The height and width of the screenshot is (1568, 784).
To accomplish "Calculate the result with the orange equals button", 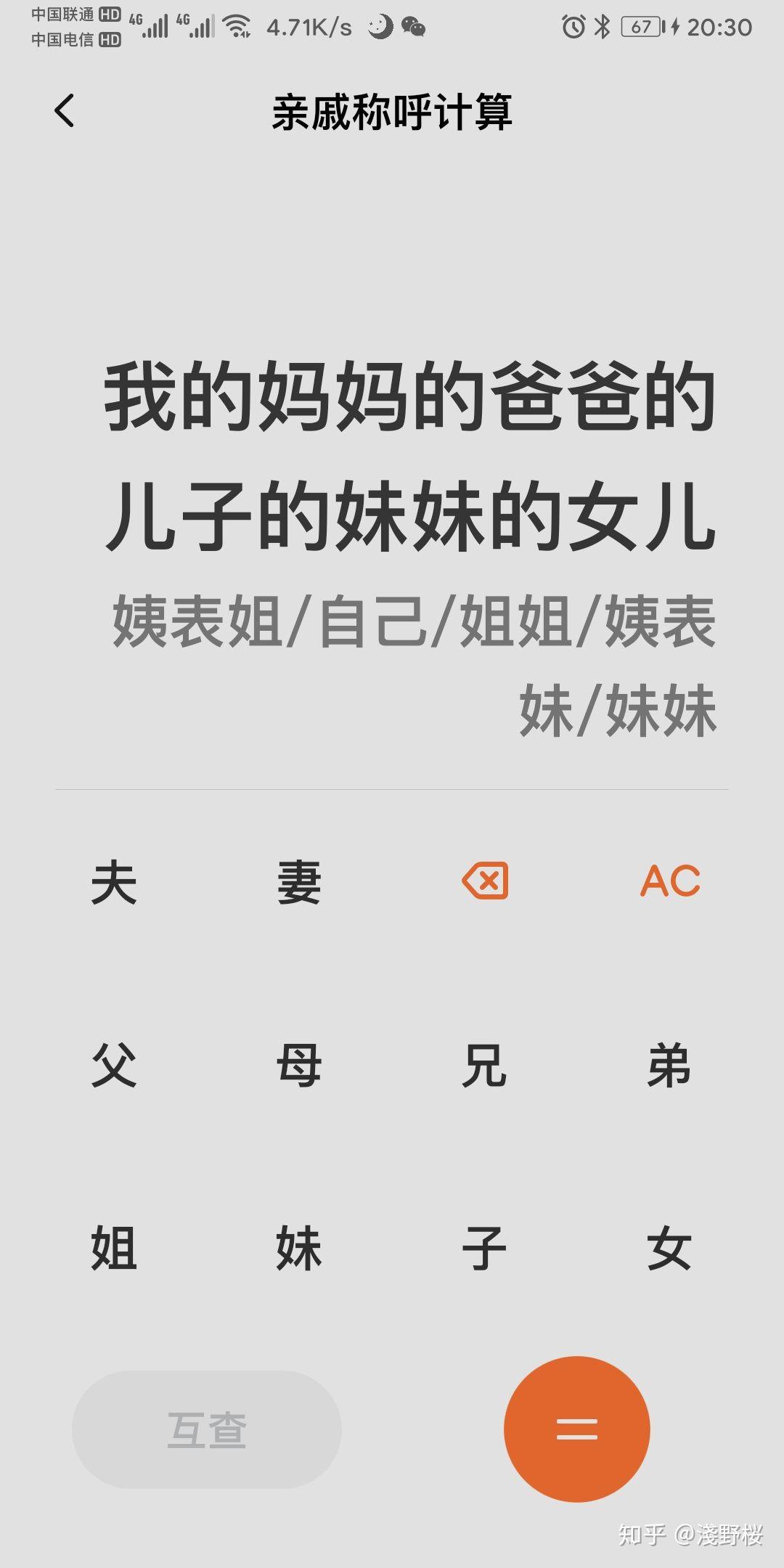I will [x=577, y=1429].
